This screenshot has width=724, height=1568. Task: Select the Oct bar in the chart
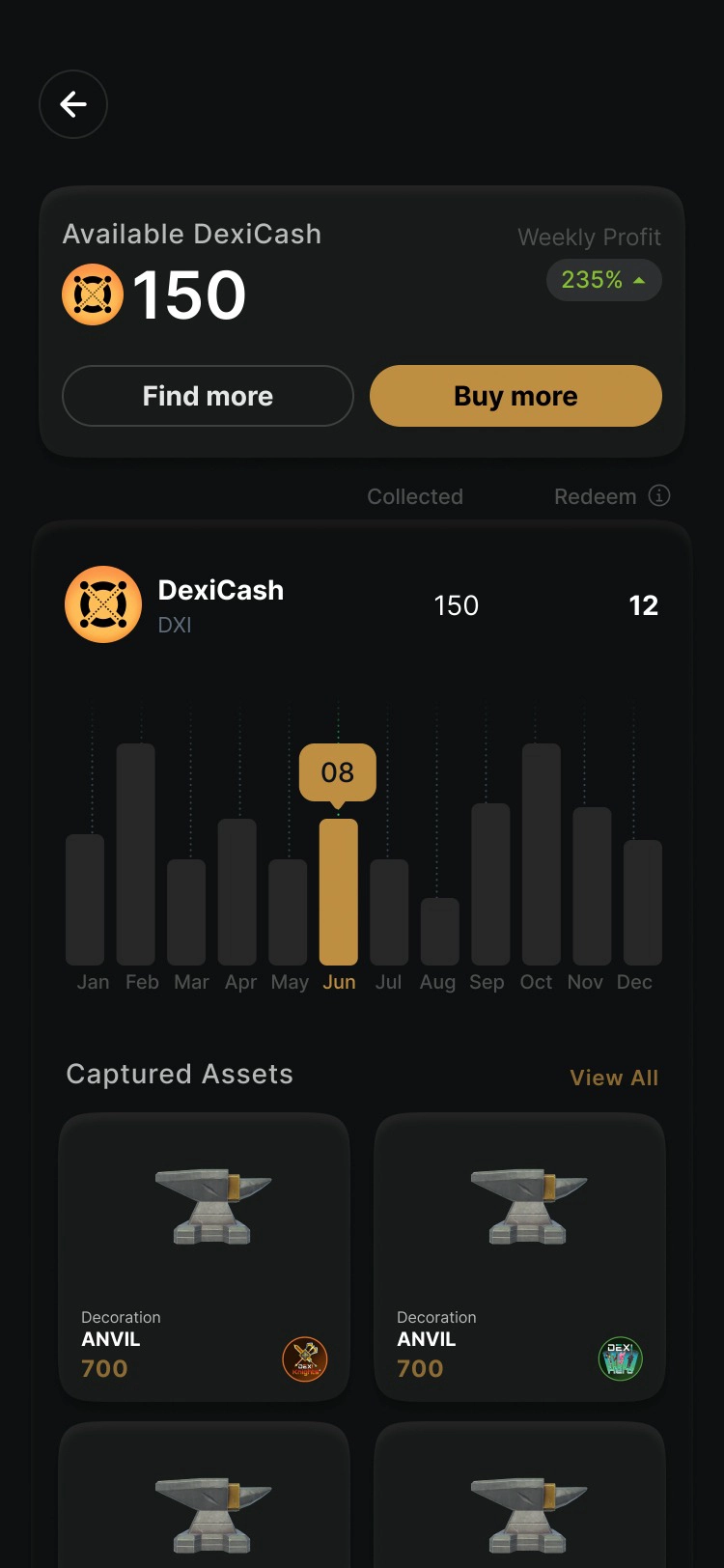(542, 854)
